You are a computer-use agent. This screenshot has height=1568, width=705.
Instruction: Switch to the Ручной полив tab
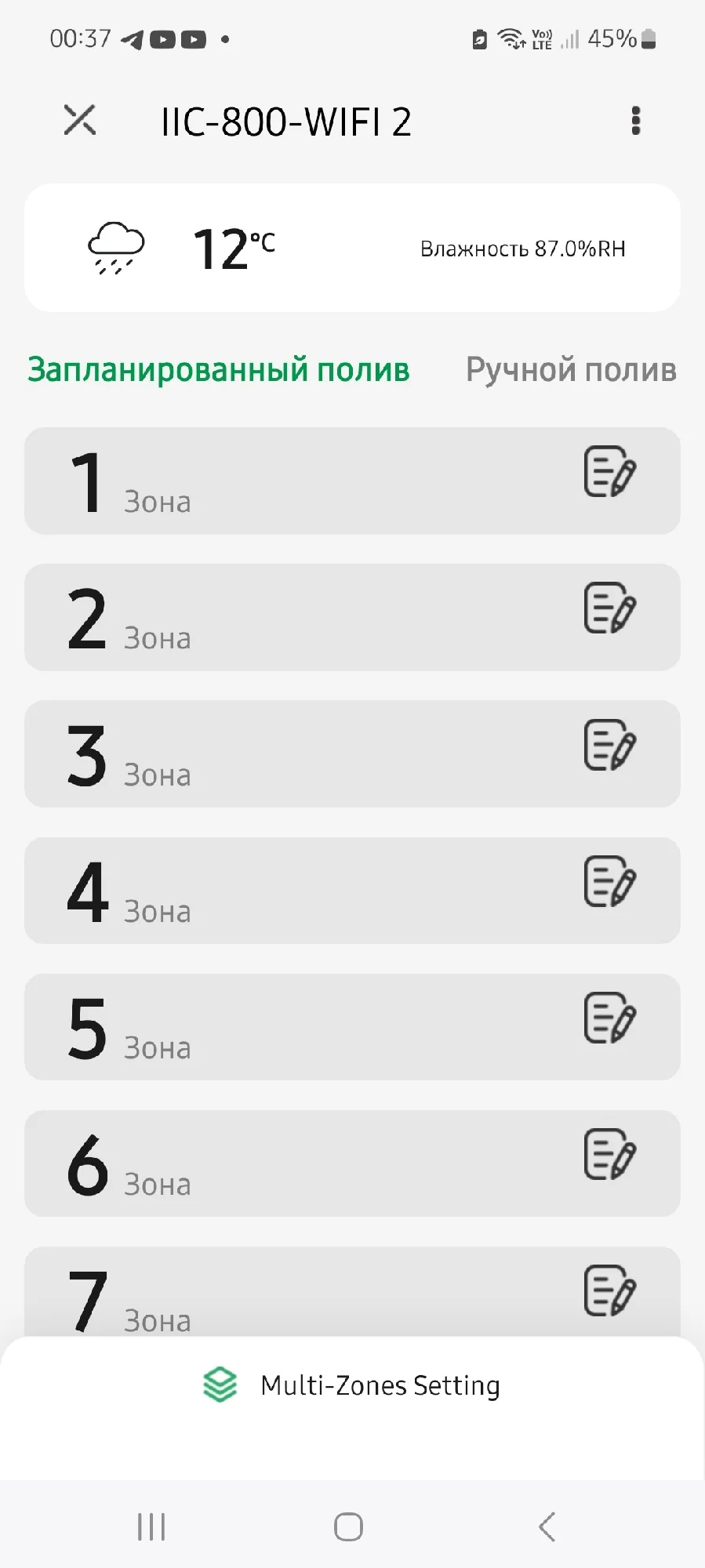571,370
